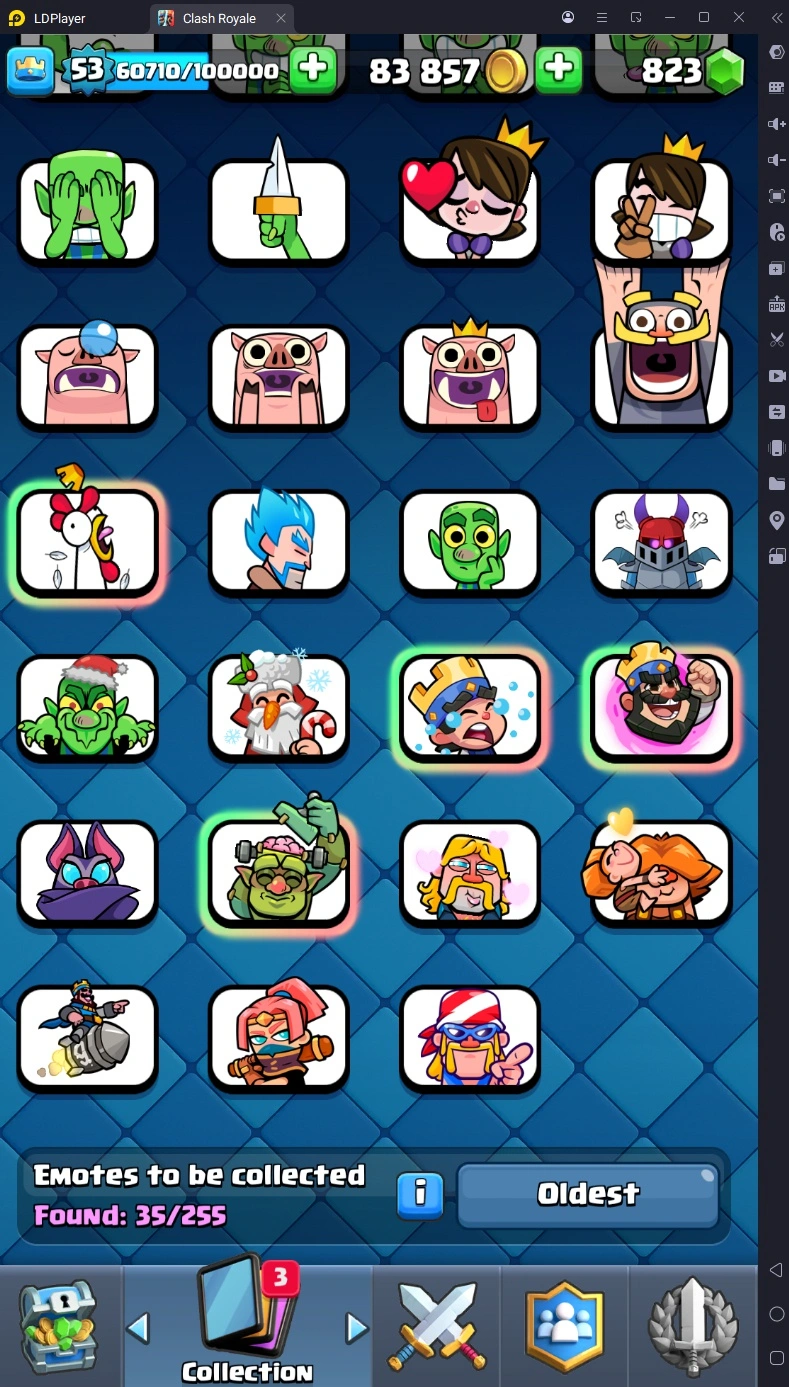Select the bat emote

(x=87, y=872)
